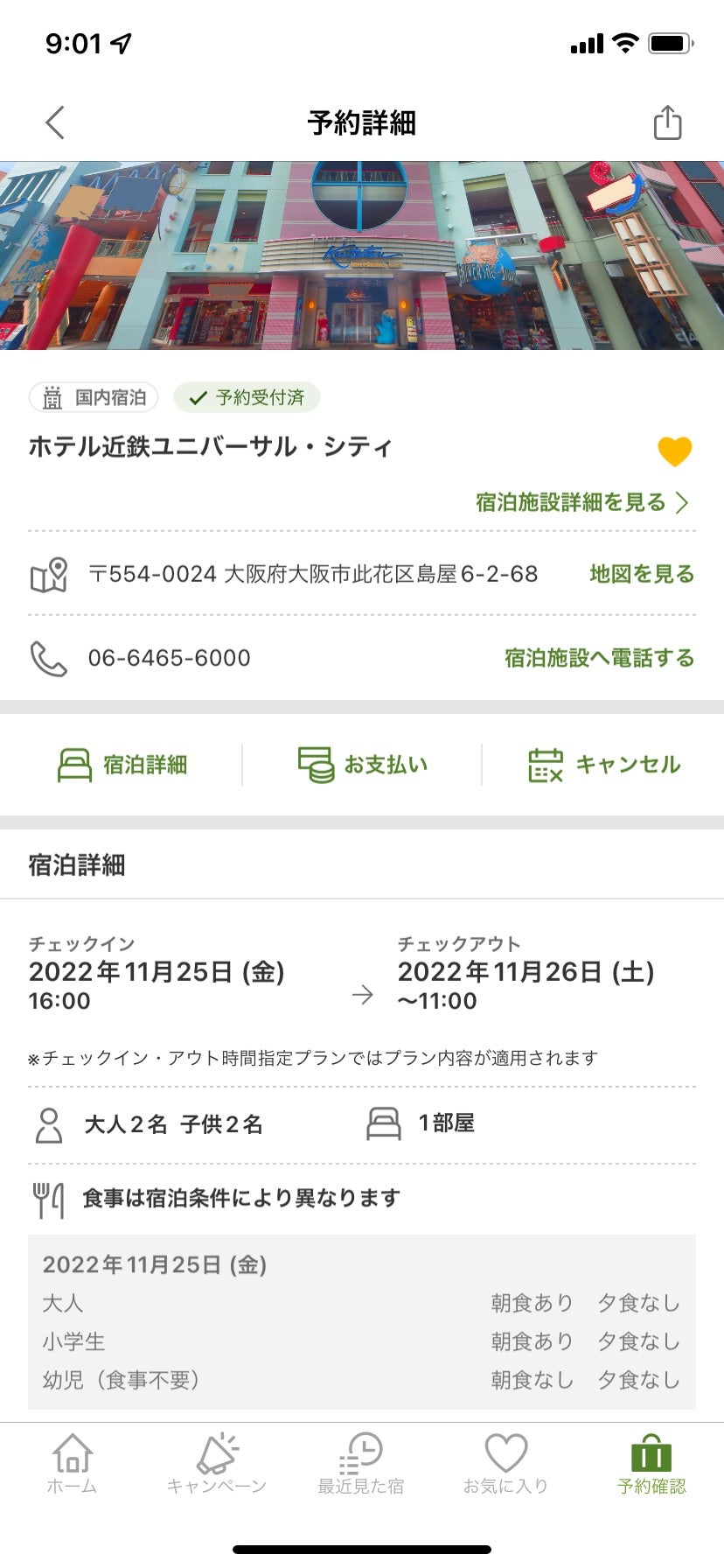
Task: Tap 地図を見る to view the map
Action: pyautogui.click(x=642, y=574)
